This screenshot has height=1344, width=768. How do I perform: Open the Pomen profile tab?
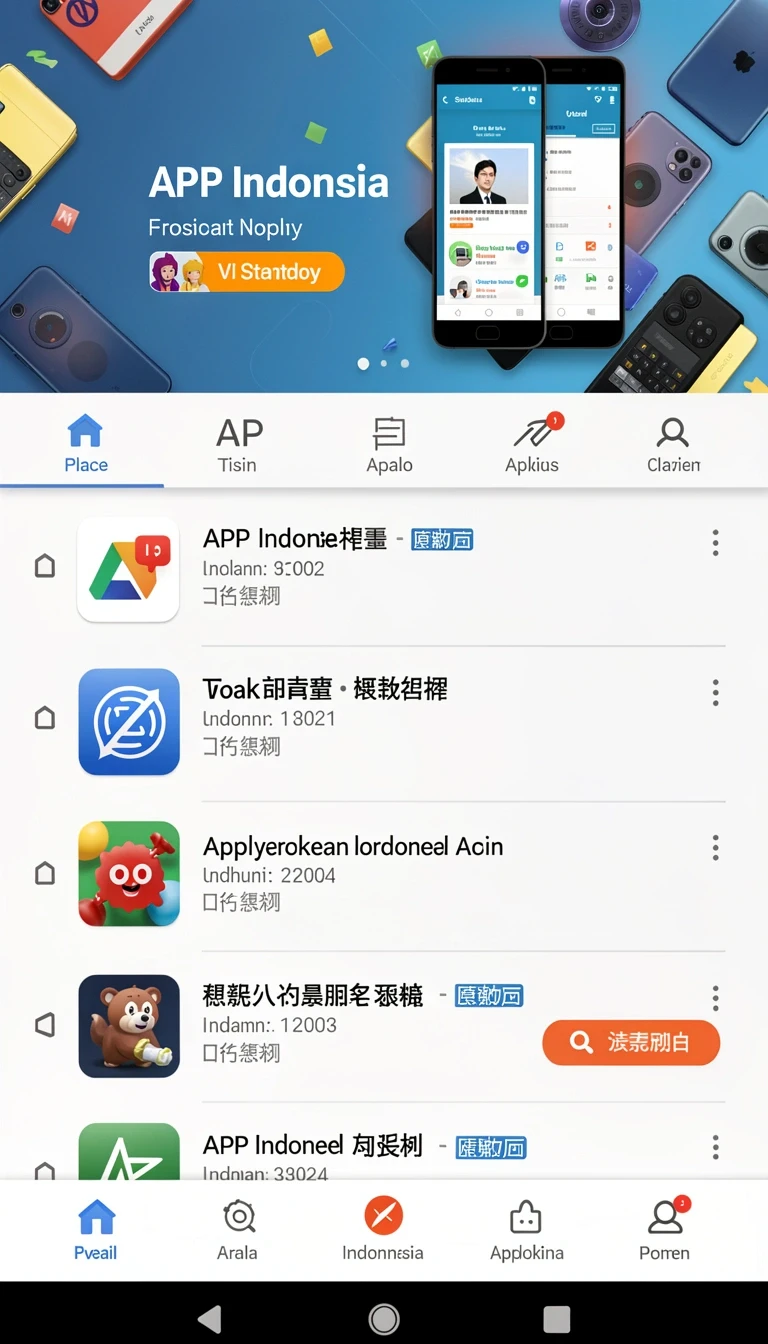666,1230
